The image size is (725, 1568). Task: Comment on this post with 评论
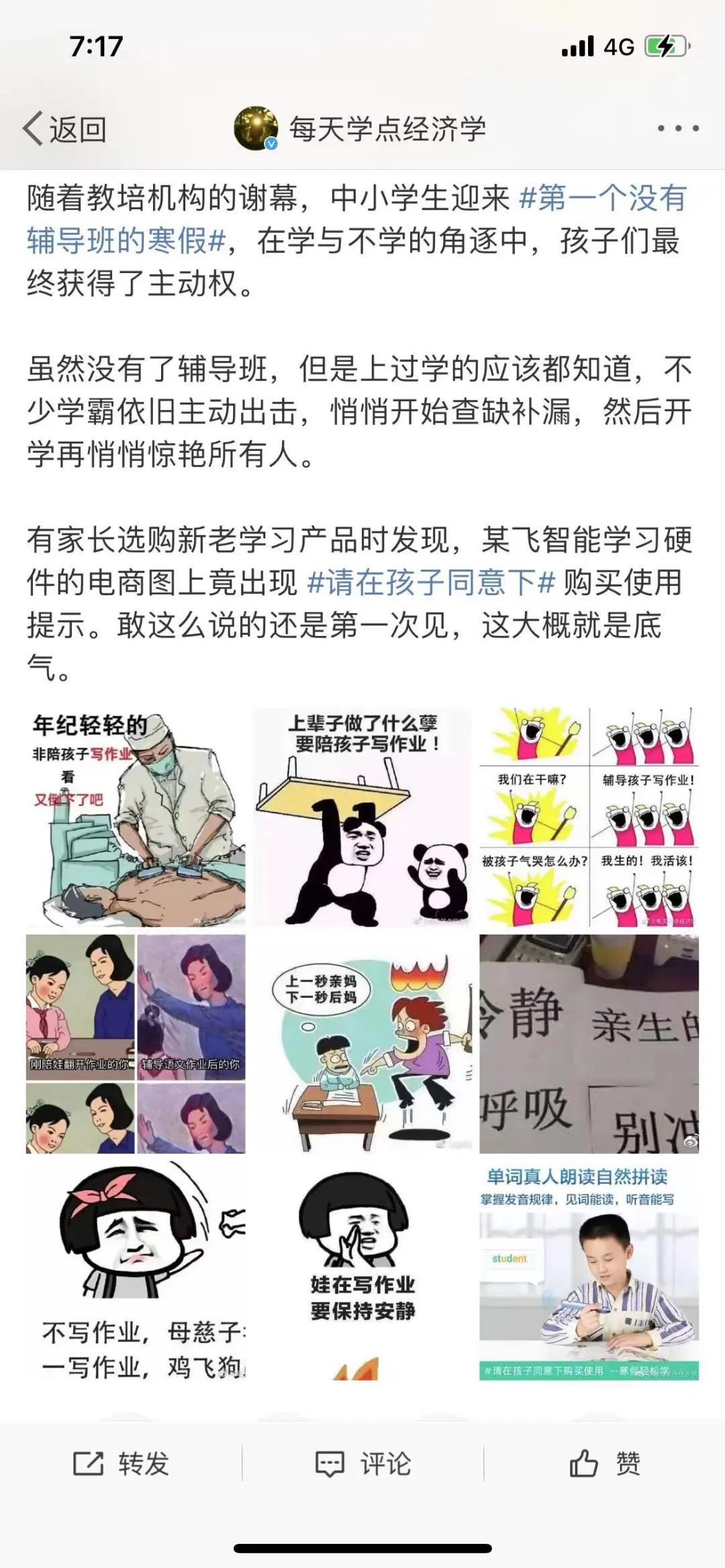(362, 1463)
